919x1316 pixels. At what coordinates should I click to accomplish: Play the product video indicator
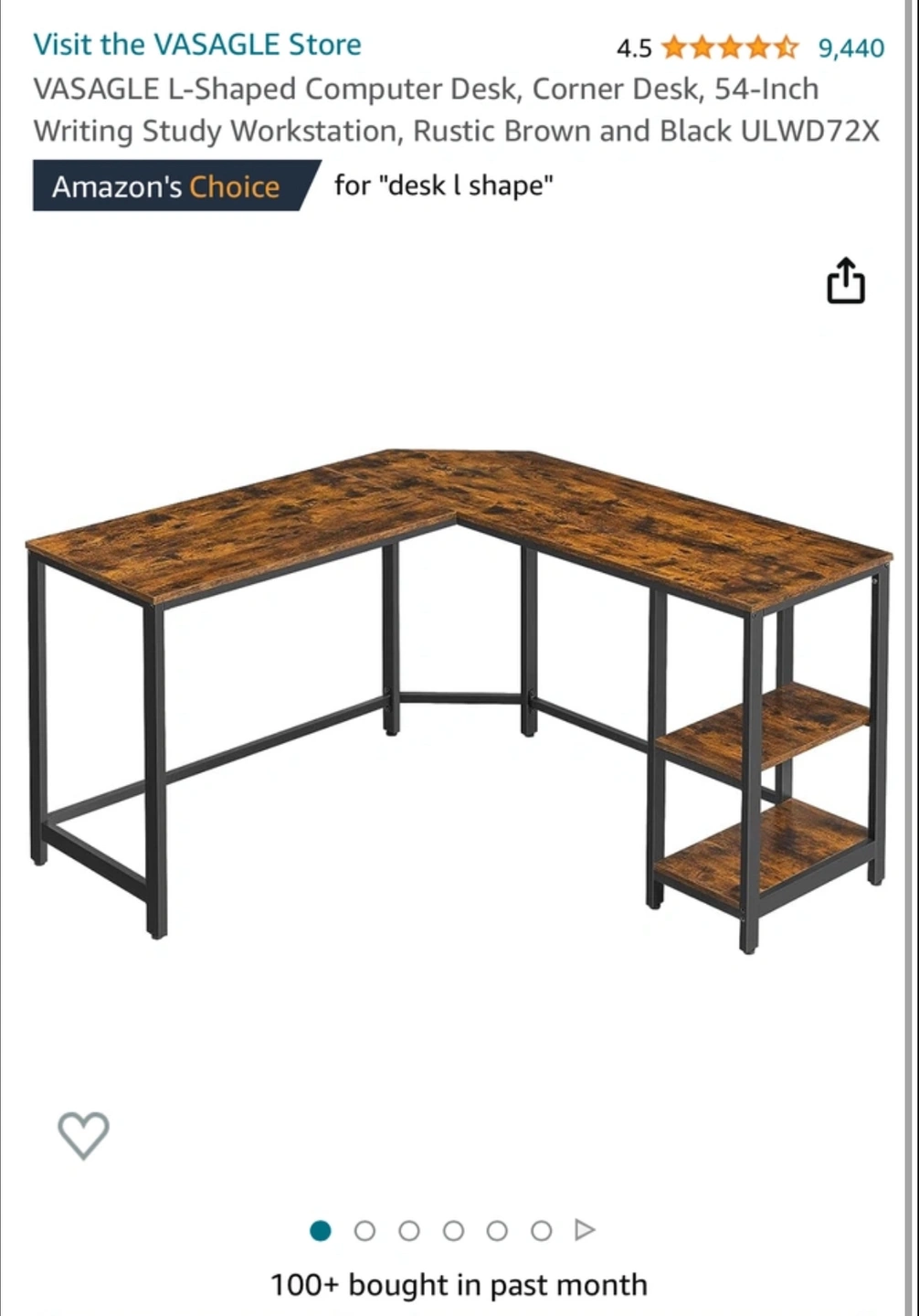tap(585, 1230)
